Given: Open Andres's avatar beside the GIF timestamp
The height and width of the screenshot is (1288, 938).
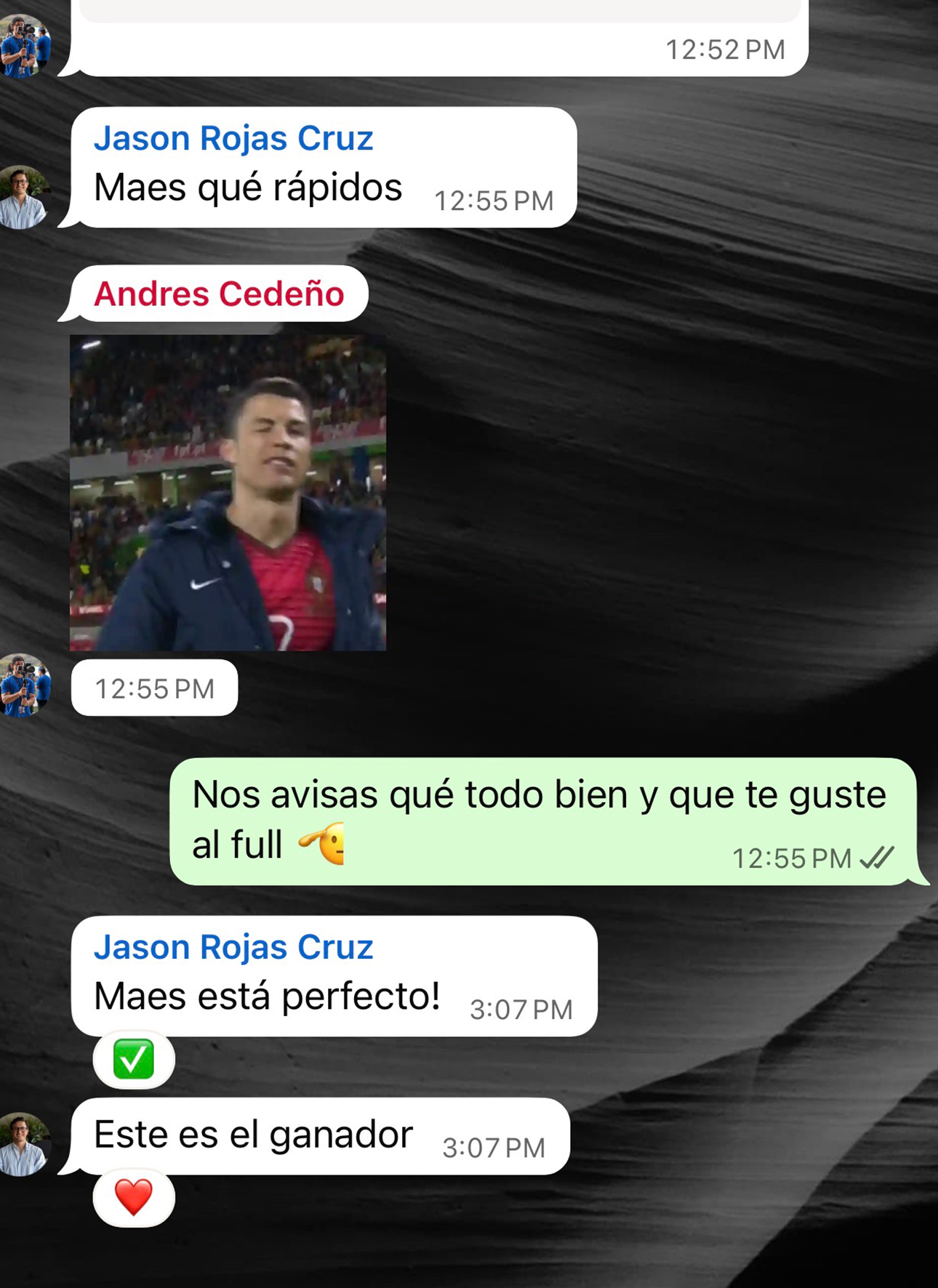Looking at the screenshot, I should point(24,685).
